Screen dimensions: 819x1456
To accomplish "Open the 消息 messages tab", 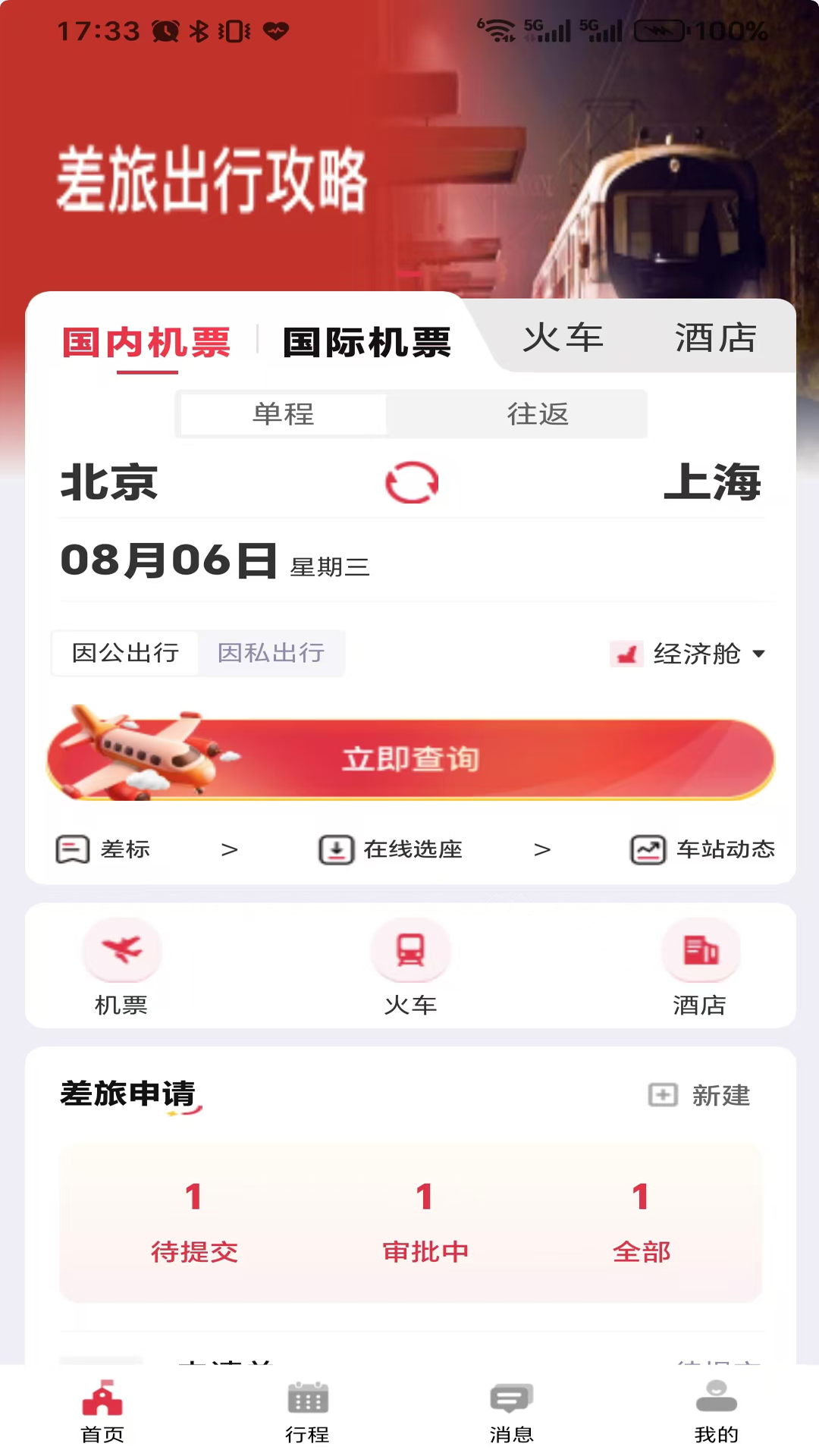I will (511, 1412).
